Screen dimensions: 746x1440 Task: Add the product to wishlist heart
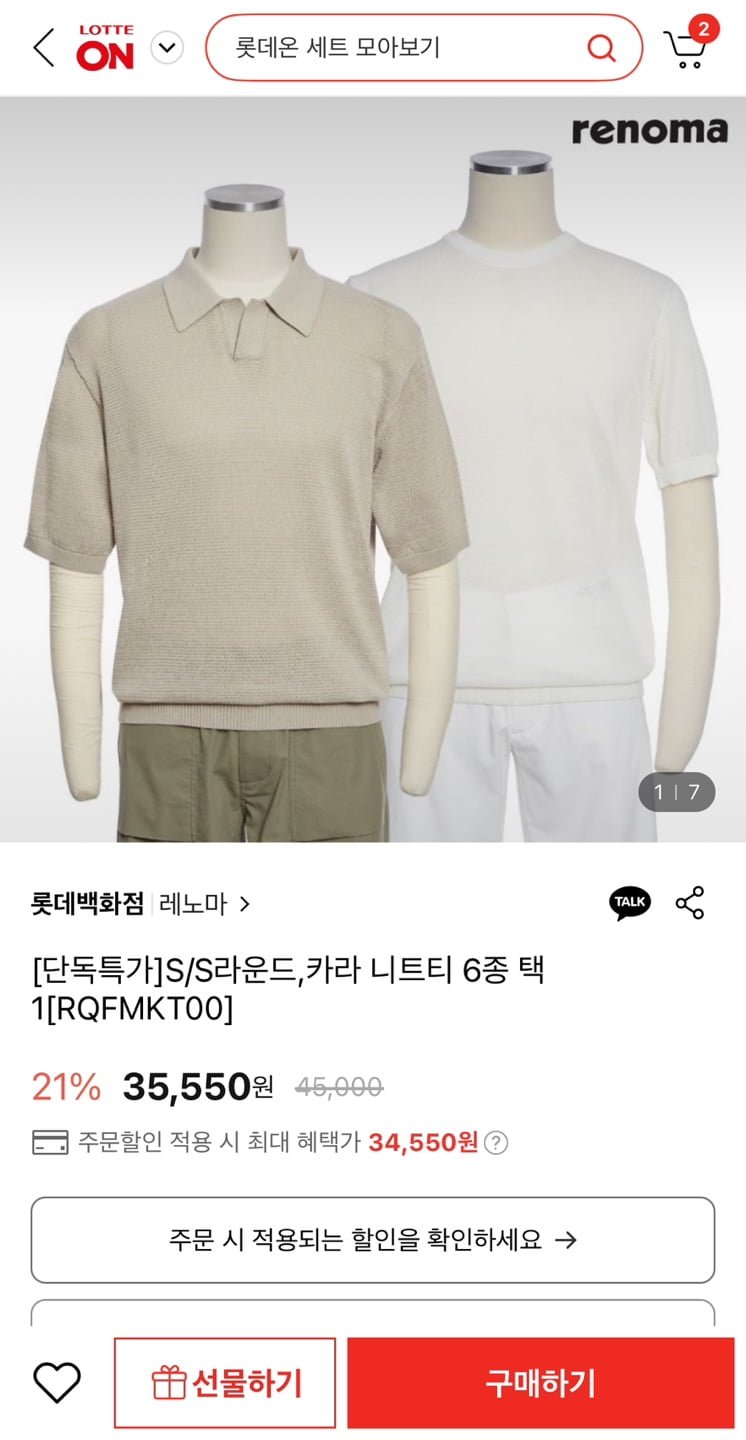tap(57, 1383)
